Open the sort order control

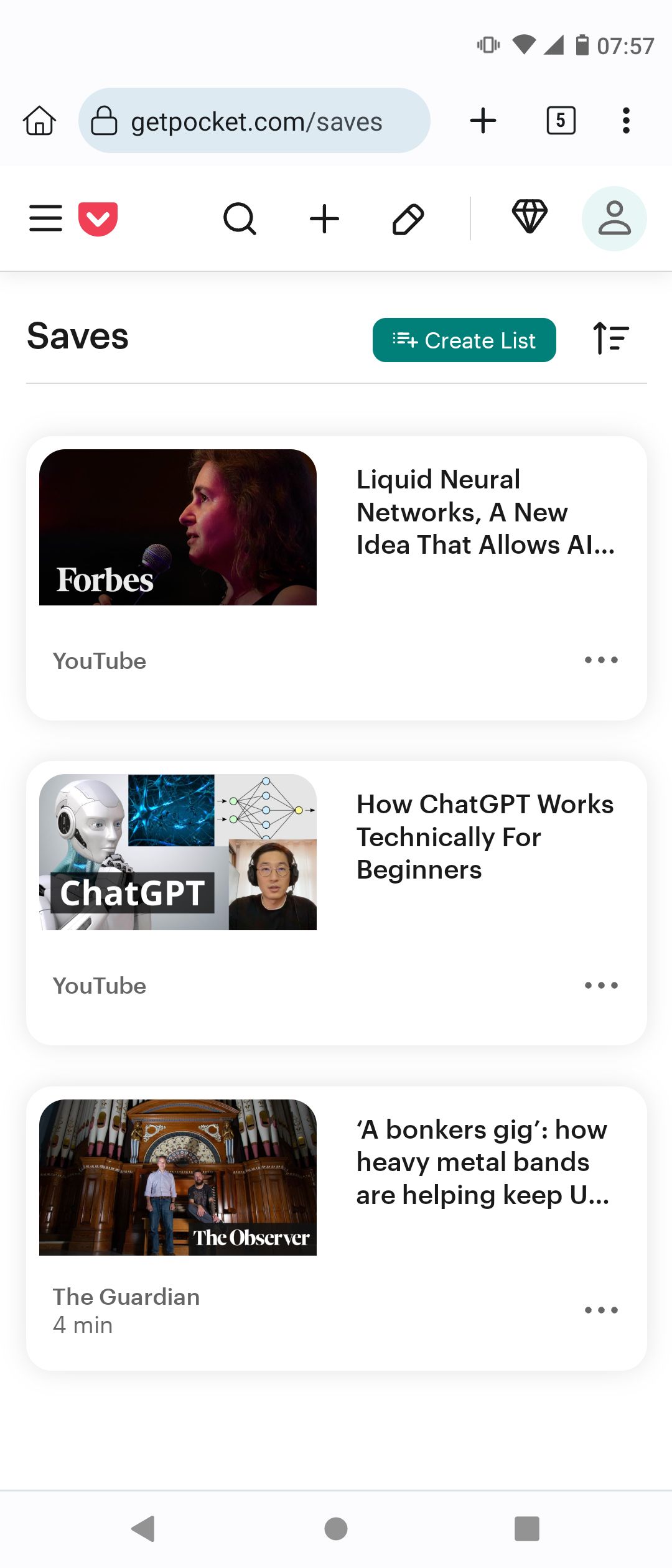[611, 338]
